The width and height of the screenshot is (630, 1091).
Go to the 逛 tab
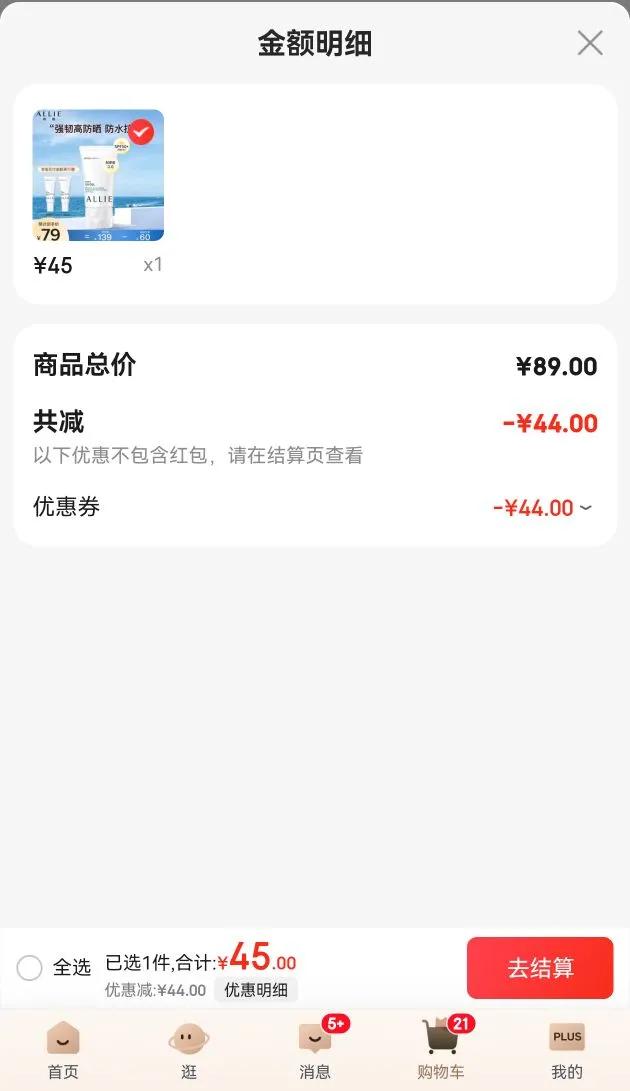point(189,1050)
